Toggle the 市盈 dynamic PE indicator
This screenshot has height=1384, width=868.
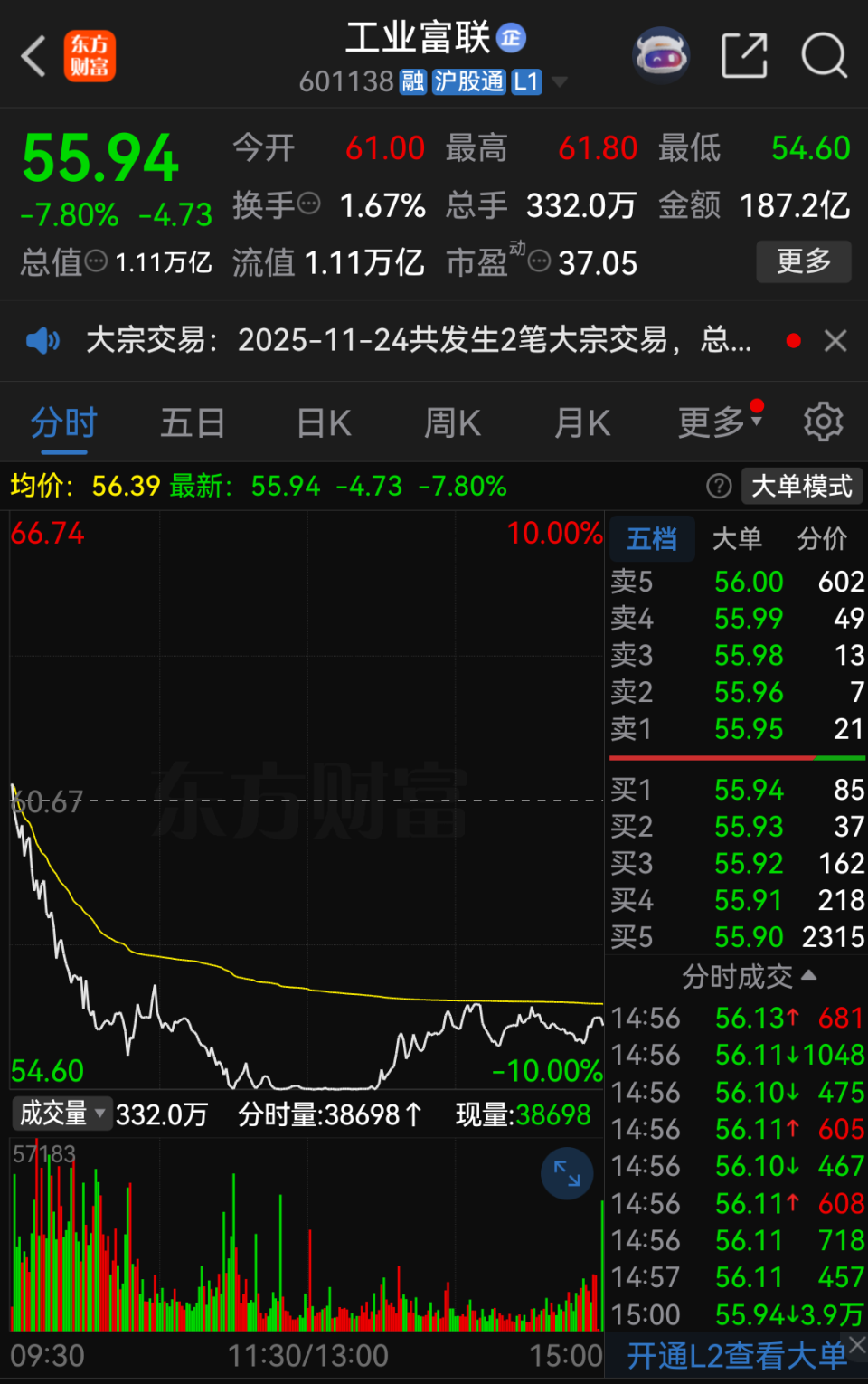tap(540, 261)
